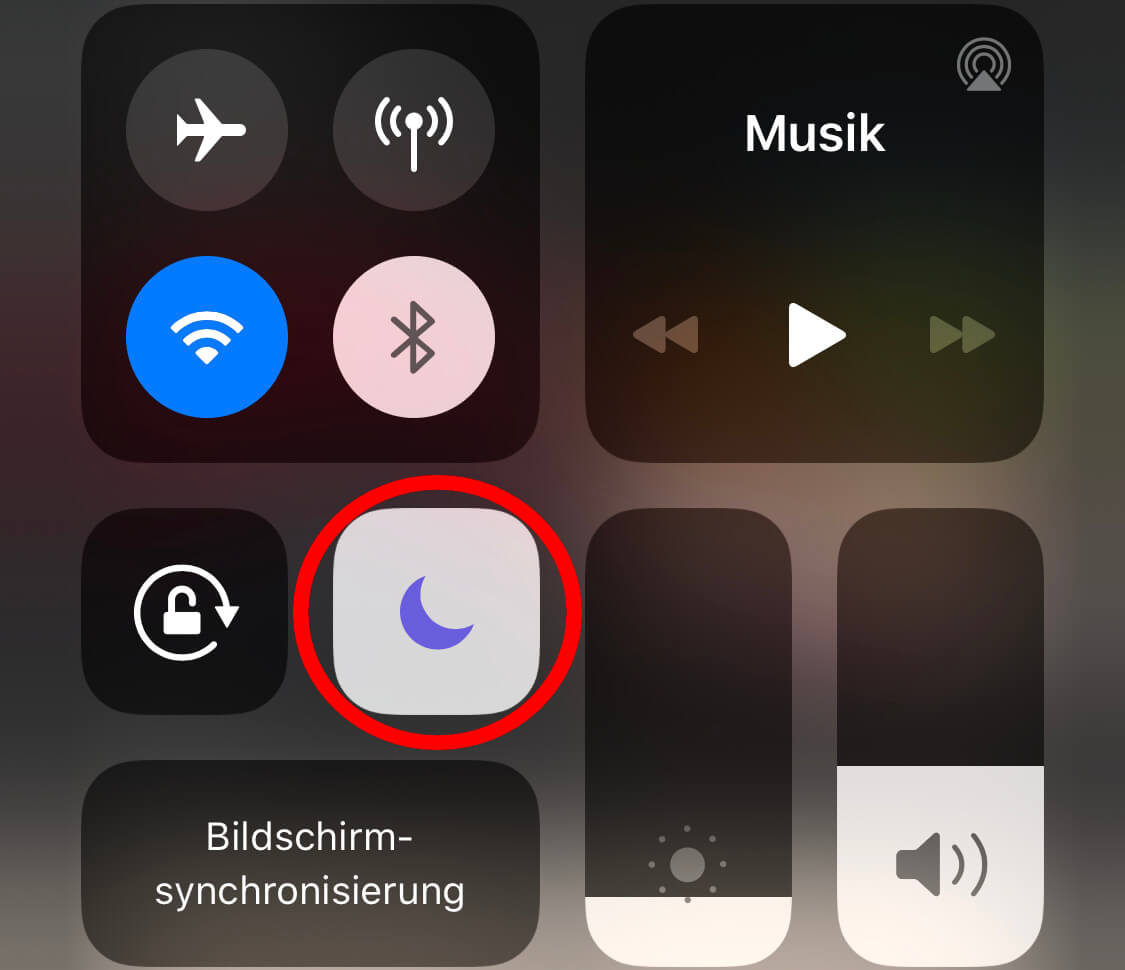This screenshot has width=1125, height=970.
Task: Turn off Wi-Fi
Action: tap(207, 336)
